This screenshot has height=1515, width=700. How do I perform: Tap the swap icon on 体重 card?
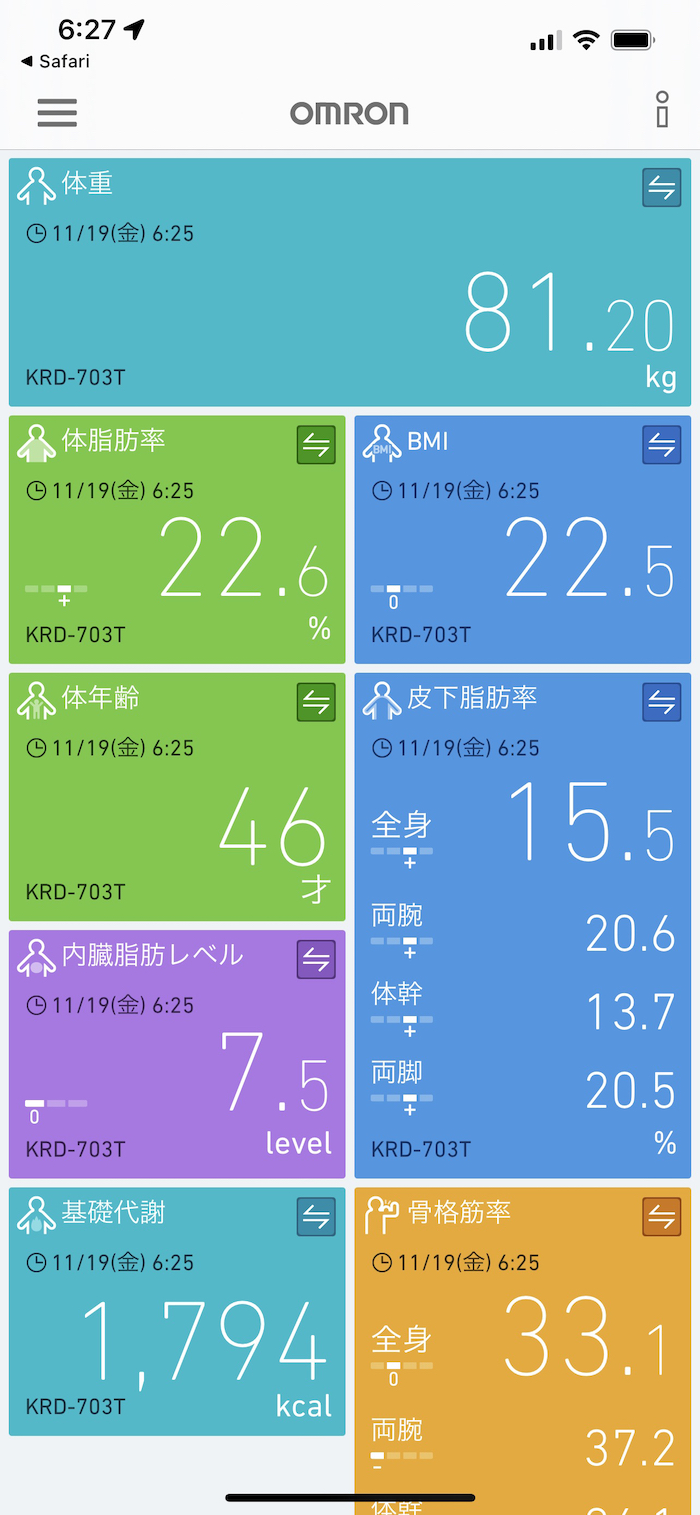point(661,188)
